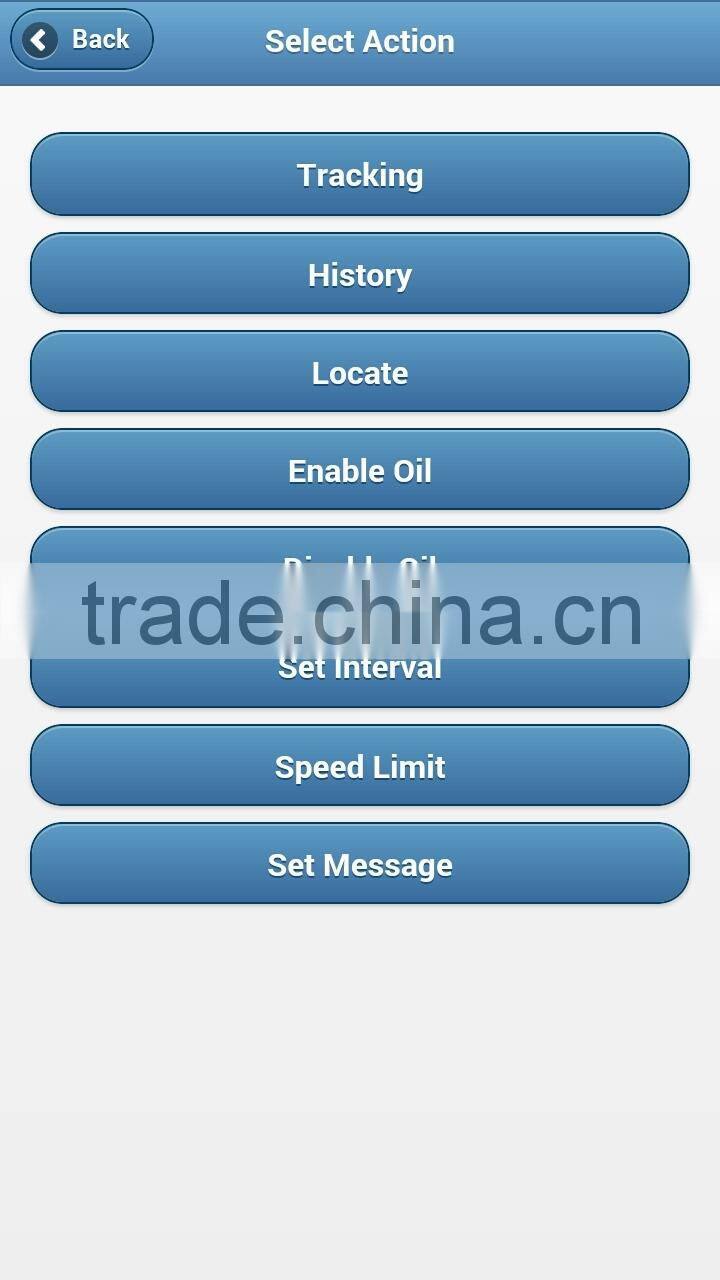View the device location history
Screen dimensions: 720x1280
[360, 273]
